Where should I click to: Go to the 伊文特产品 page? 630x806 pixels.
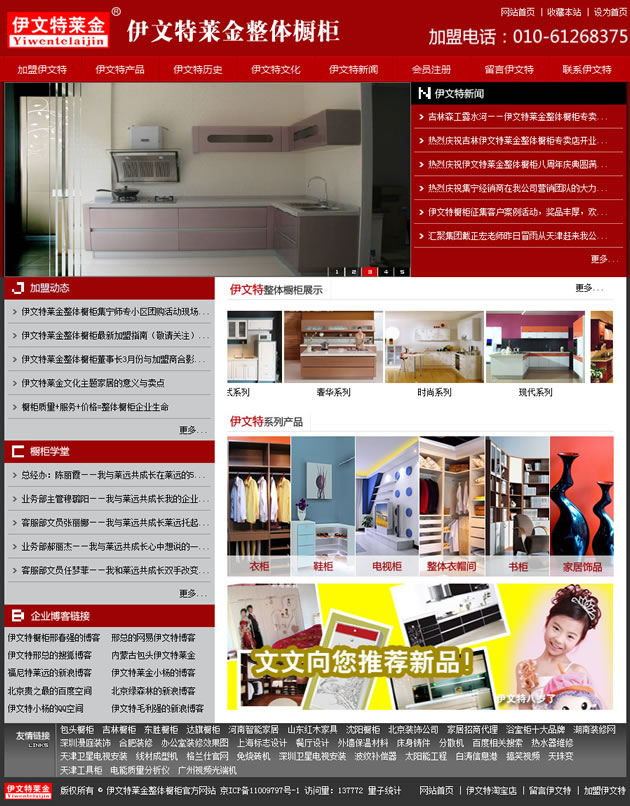pos(120,70)
